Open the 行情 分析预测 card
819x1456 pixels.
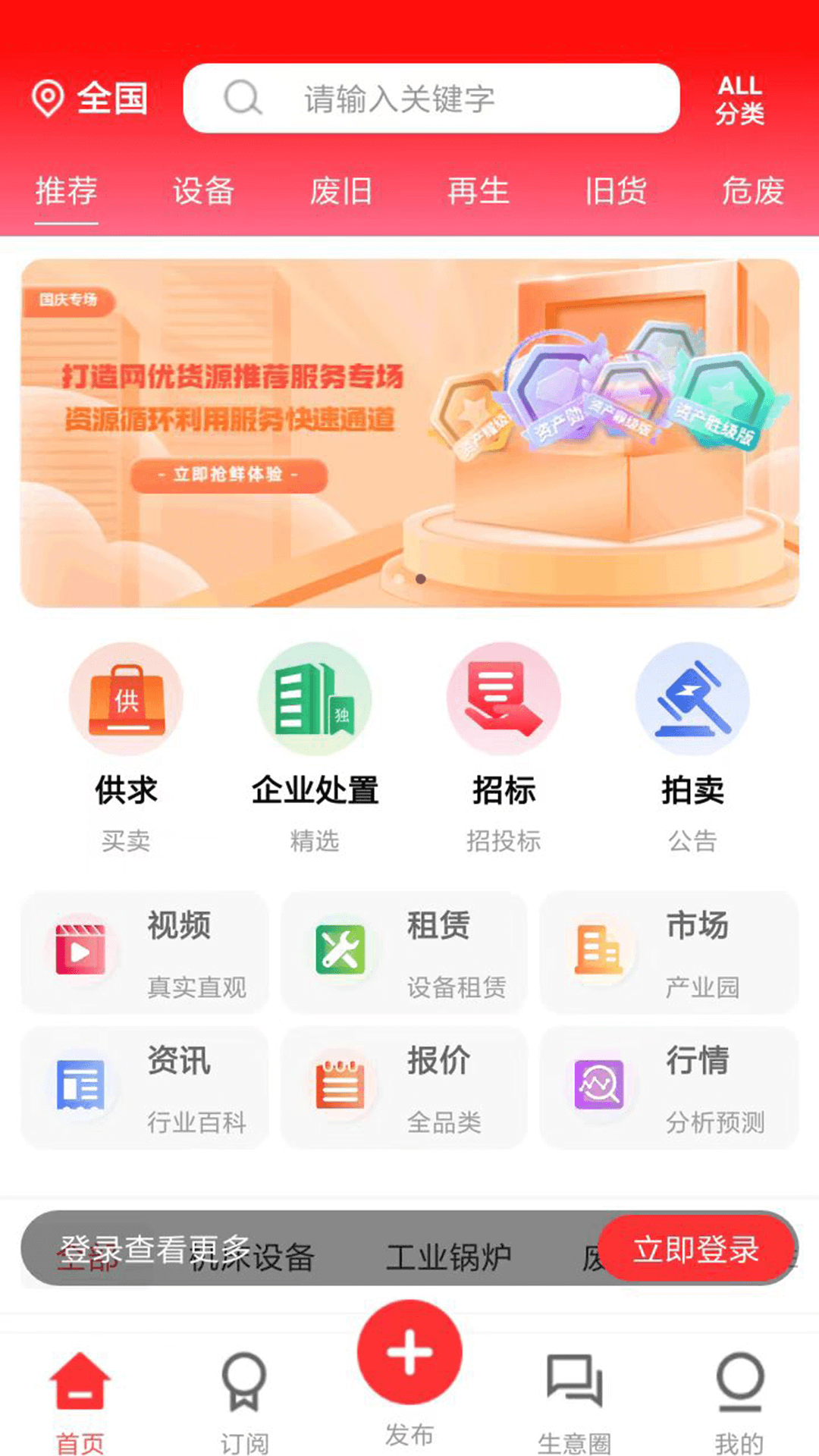(669, 1087)
